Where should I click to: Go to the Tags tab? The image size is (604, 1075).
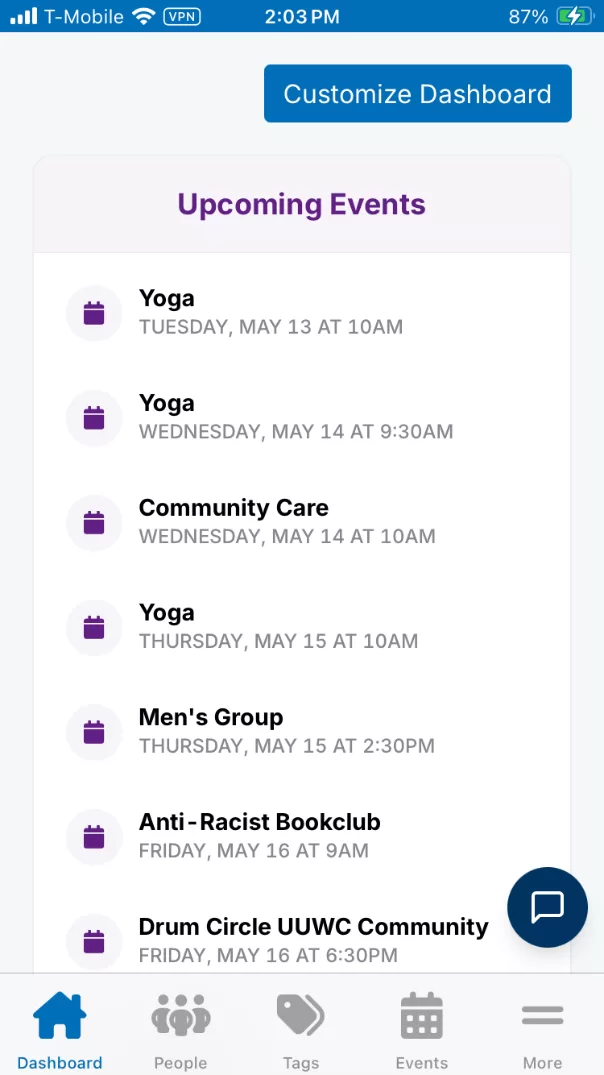coord(301,1030)
